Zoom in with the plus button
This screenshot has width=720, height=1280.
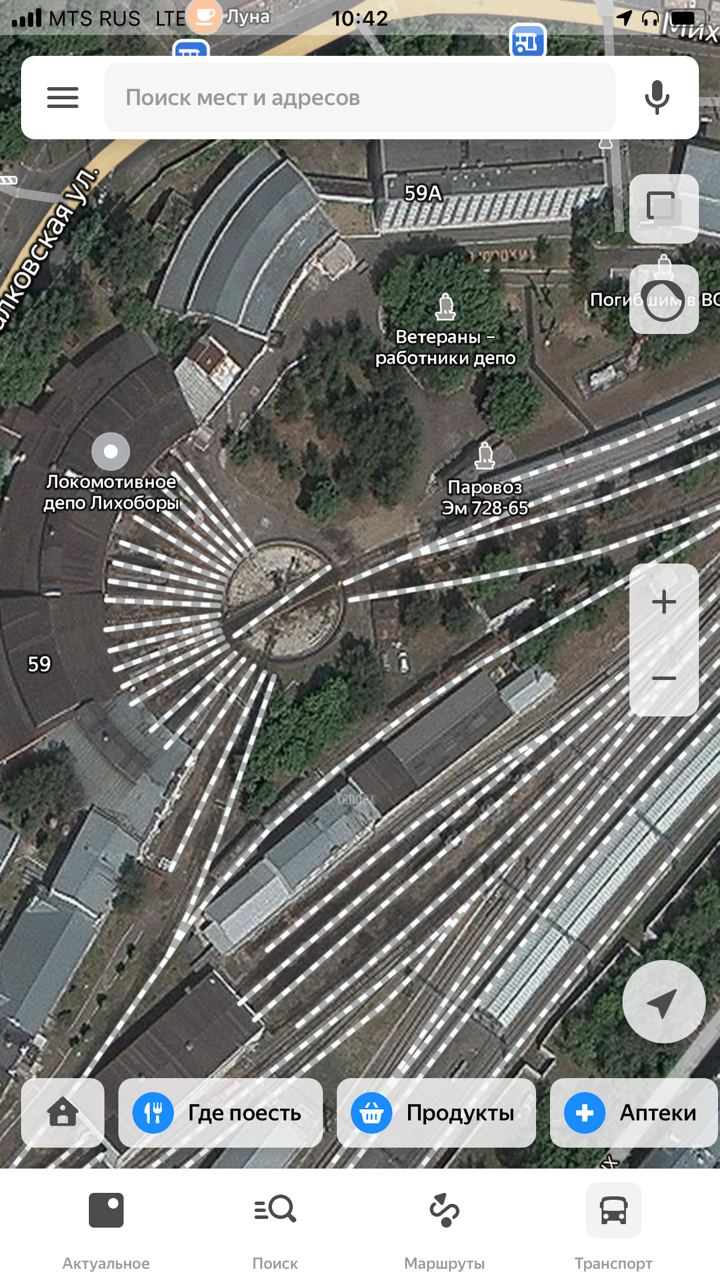point(664,602)
